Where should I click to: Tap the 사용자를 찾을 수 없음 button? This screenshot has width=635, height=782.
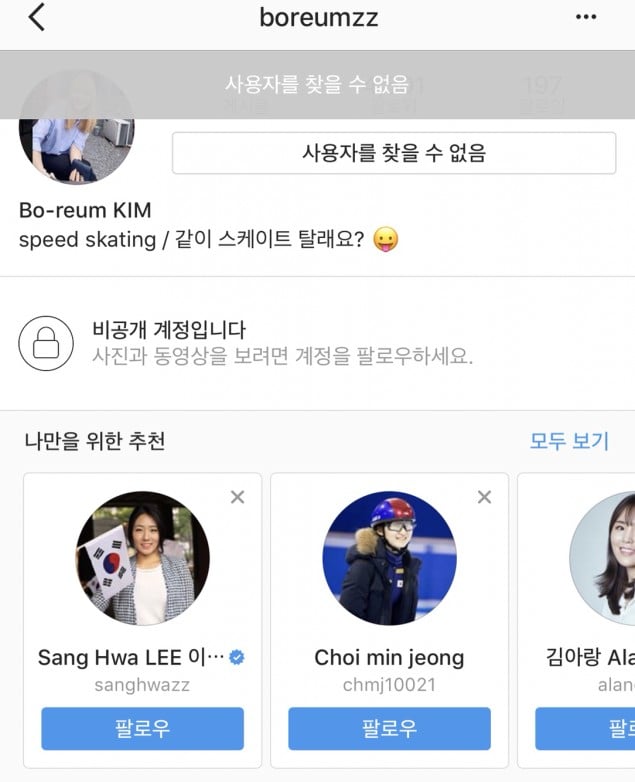394,153
